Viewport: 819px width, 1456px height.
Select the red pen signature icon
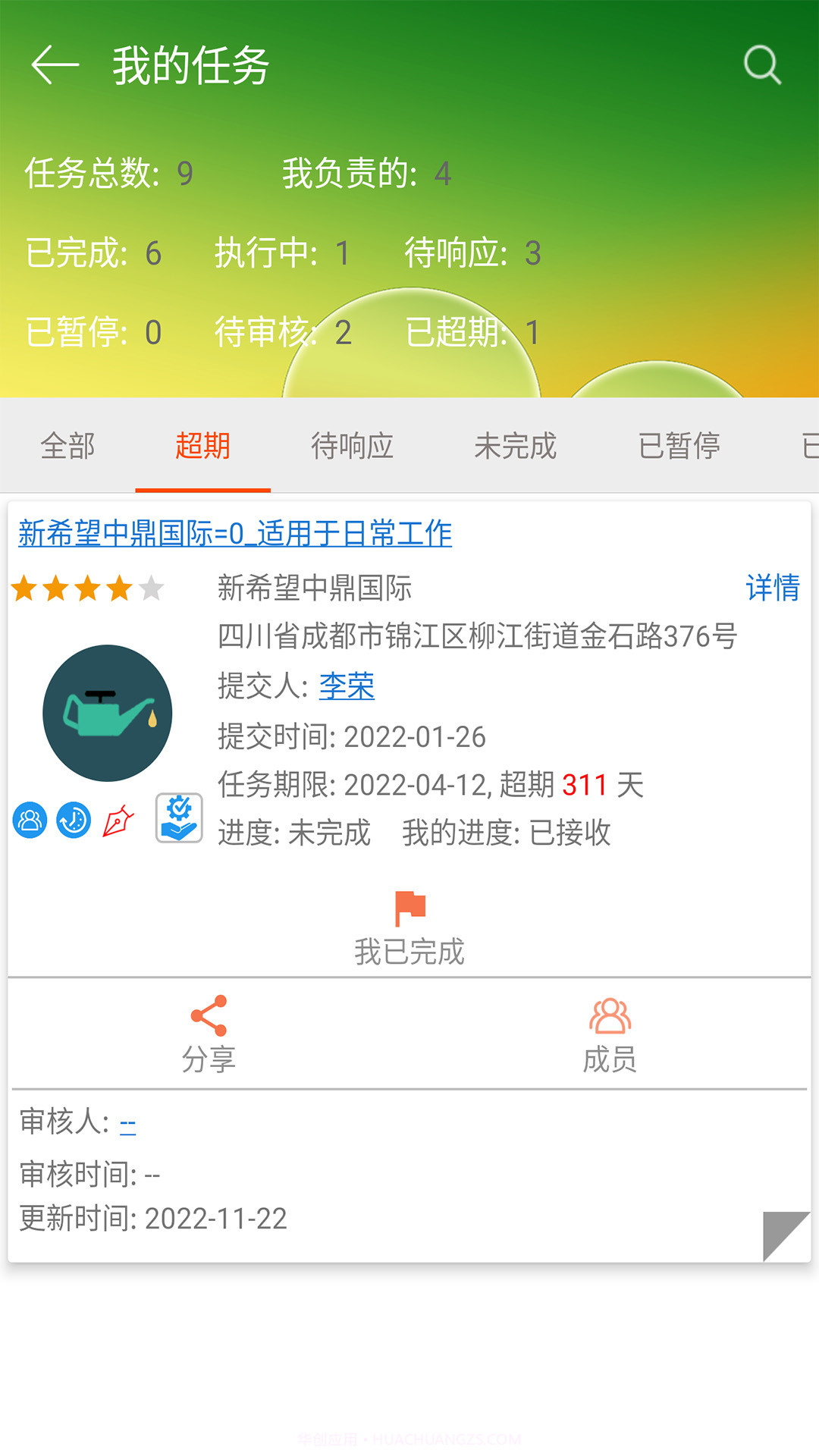119,820
